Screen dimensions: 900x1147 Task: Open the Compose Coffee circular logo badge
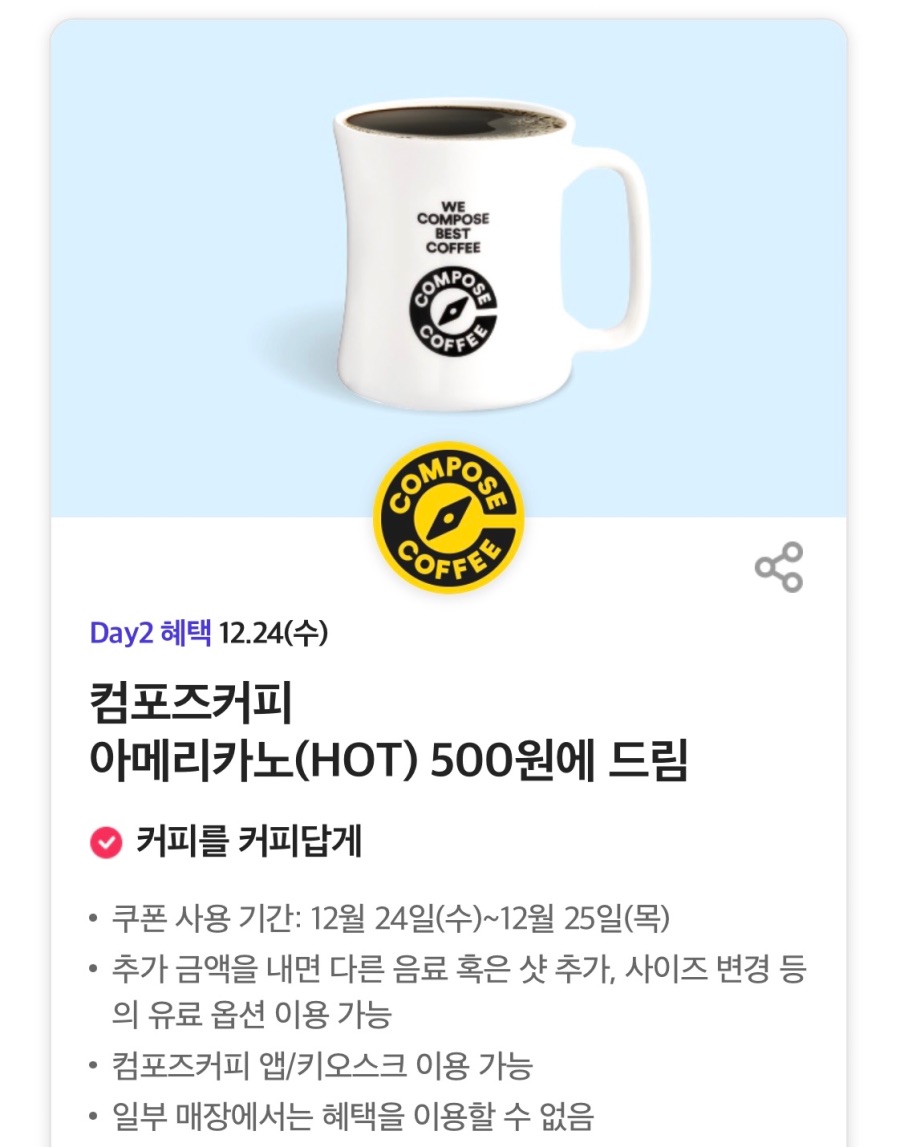click(x=450, y=518)
